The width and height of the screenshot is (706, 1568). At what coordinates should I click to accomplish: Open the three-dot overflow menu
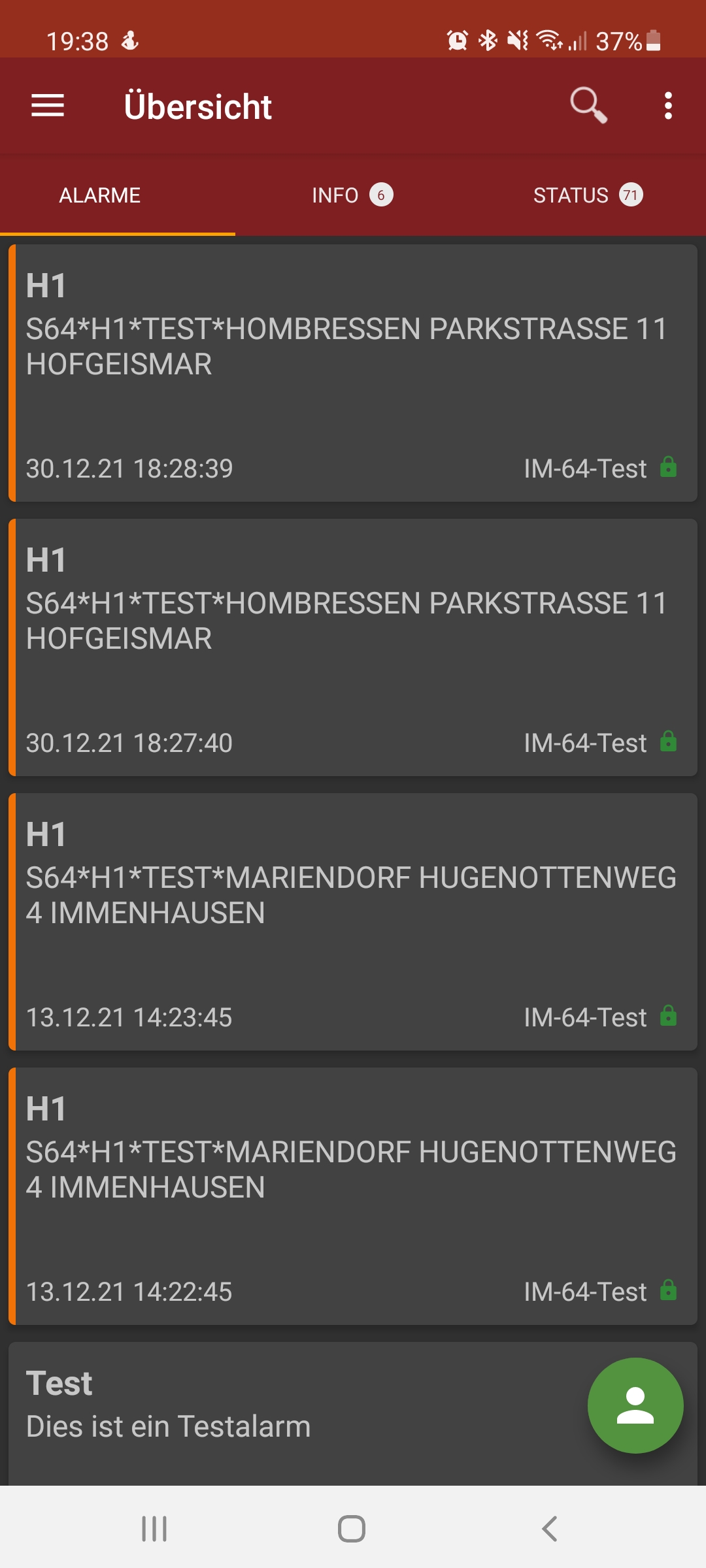668,105
